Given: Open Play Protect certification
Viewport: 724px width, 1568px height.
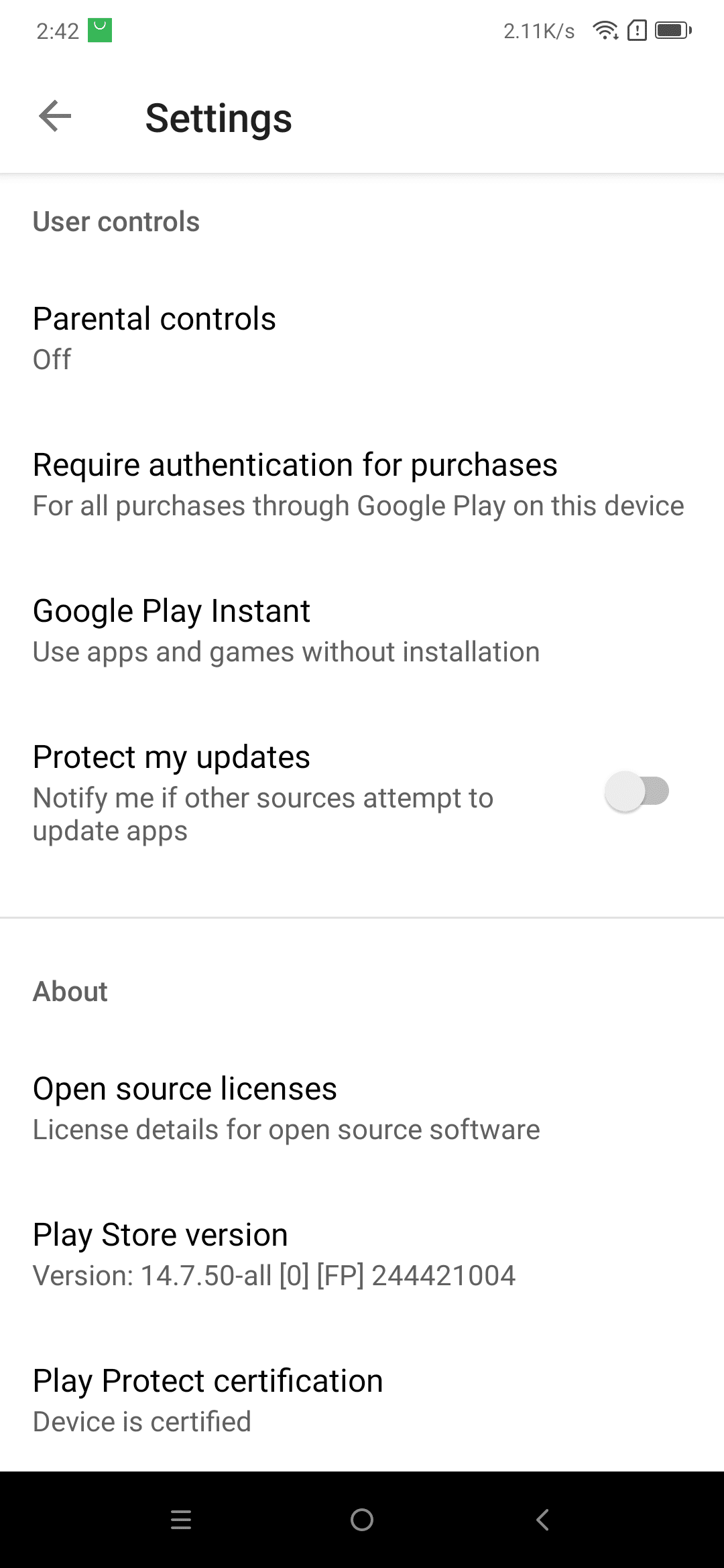Looking at the screenshot, I should tap(362, 1400).
